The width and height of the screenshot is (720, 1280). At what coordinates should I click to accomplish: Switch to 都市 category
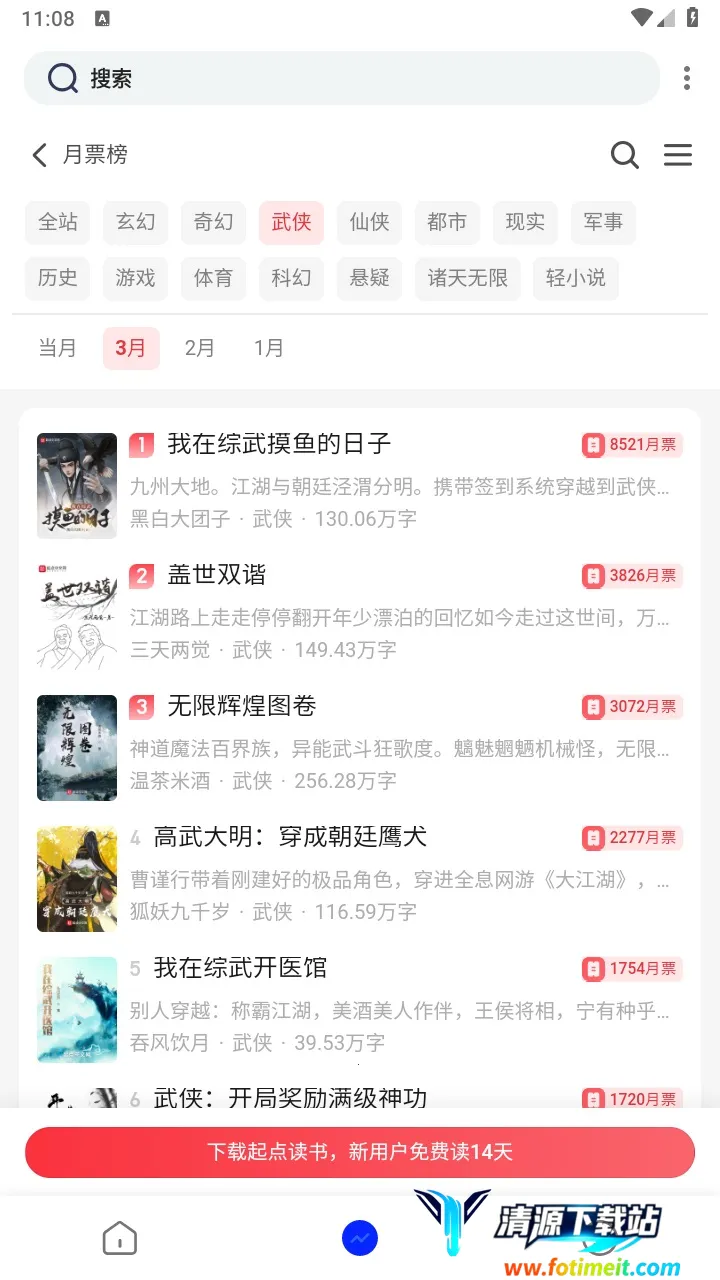(447, 222)
